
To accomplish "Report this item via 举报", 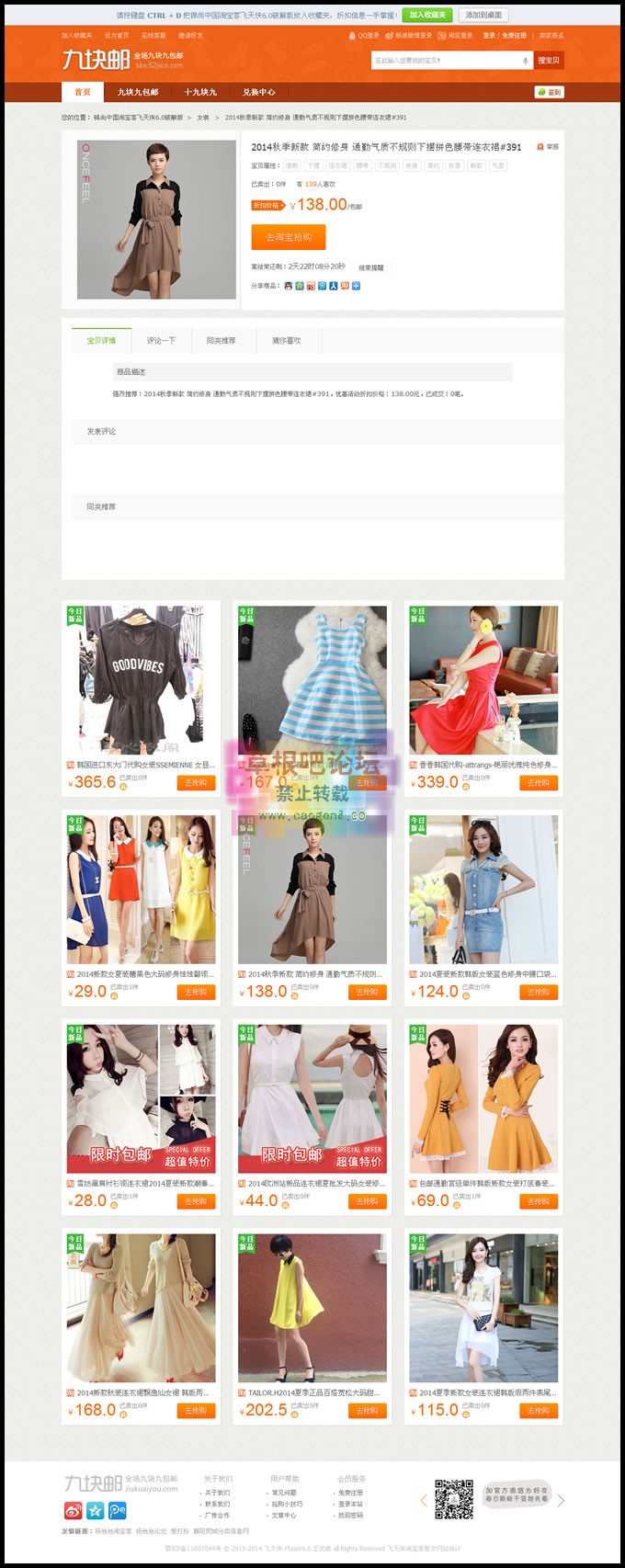I will 549,147.
